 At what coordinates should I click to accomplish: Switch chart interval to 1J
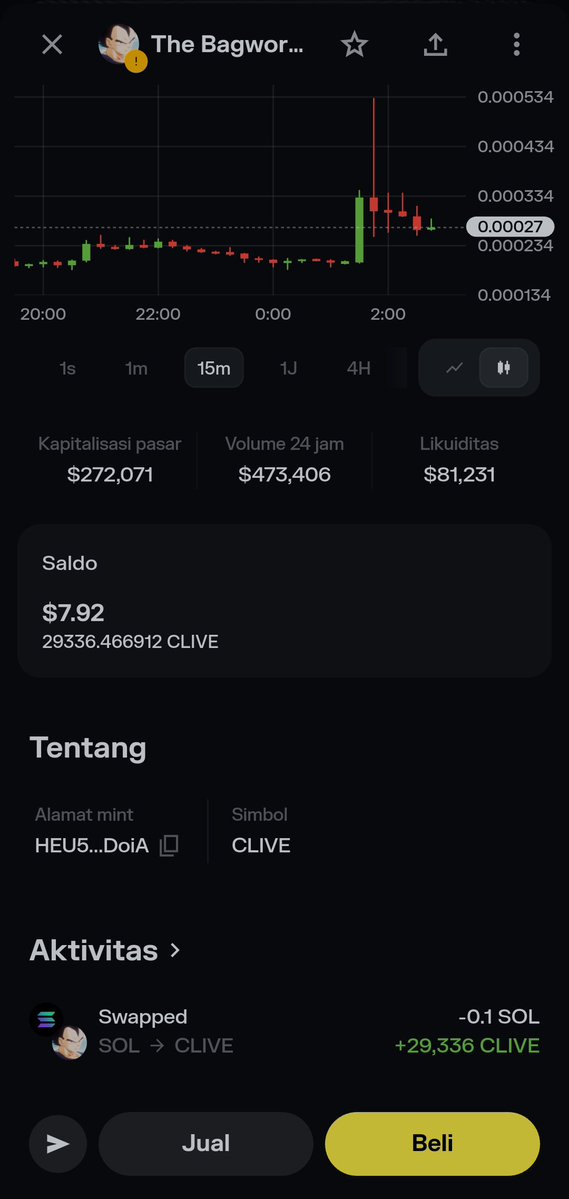click(x=288, y=369)
